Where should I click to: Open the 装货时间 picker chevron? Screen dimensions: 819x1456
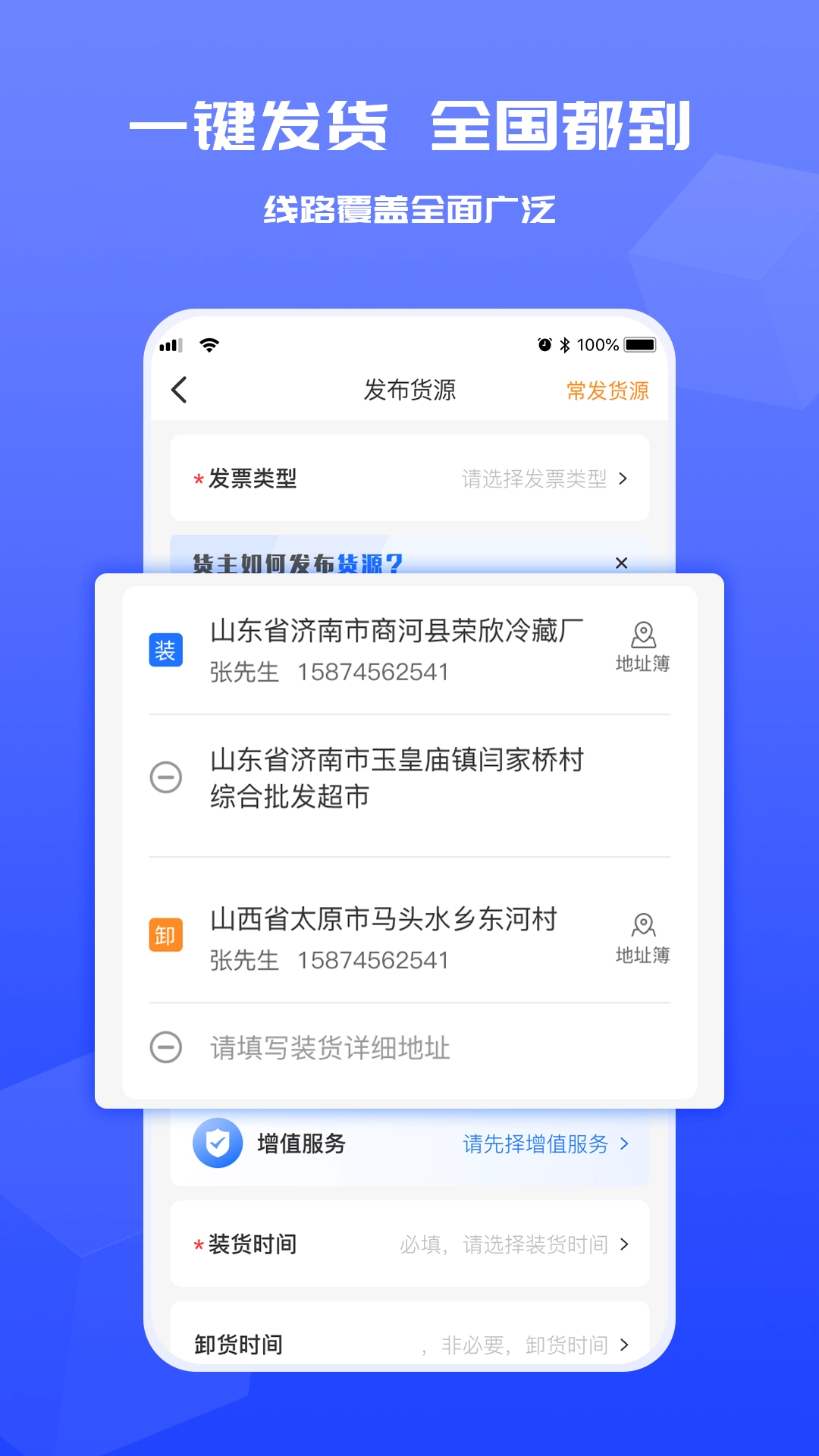click(x=625, y=1244)
